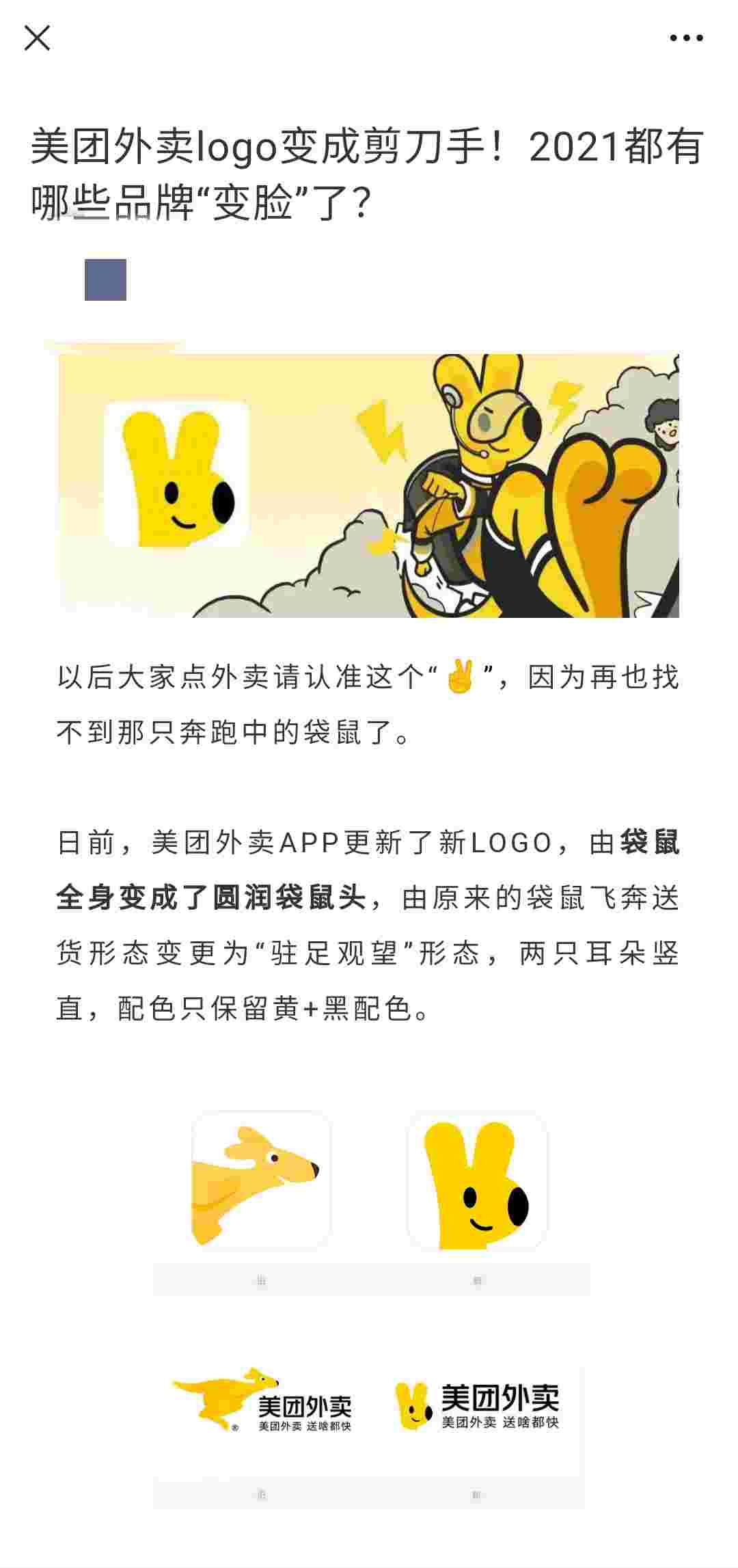View the kangaroo banner image

click(369, 485)
